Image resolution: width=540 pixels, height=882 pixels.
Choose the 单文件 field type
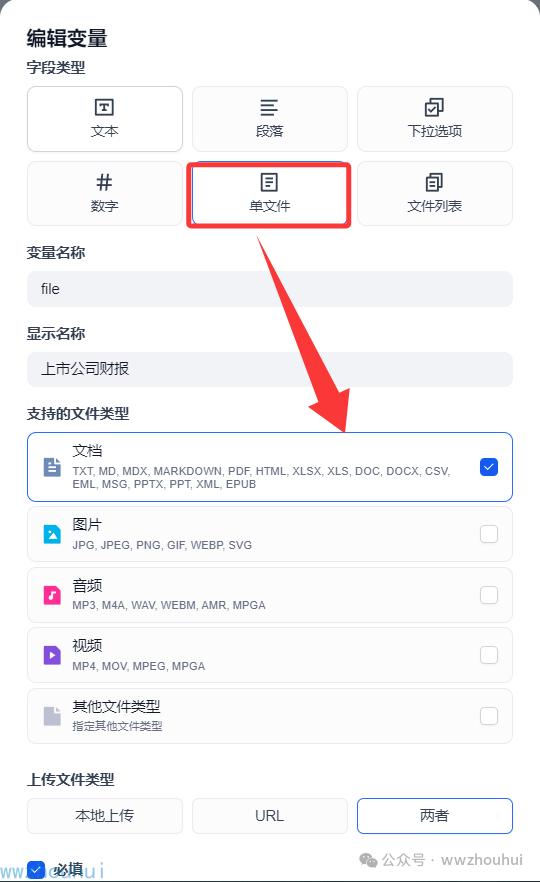tap(269, 194)
